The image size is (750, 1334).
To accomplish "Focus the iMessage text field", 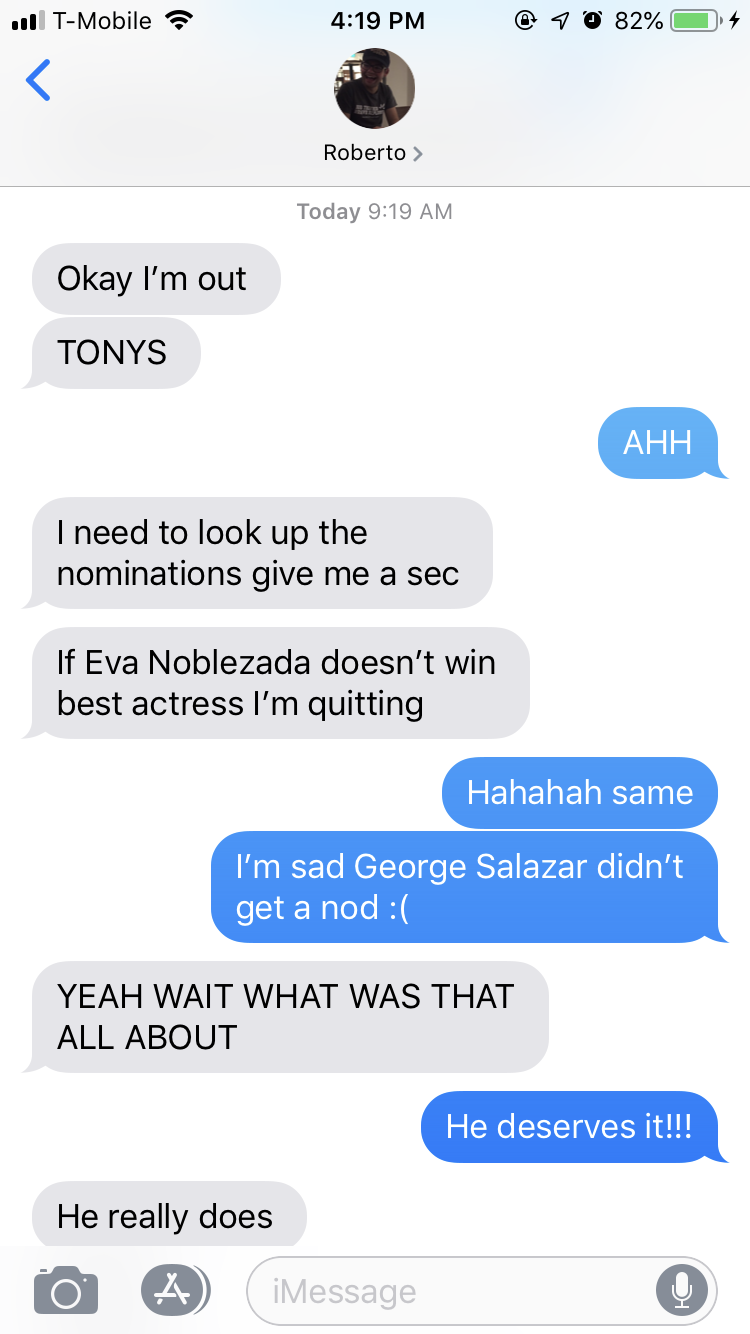I will tap(450, 1291).
